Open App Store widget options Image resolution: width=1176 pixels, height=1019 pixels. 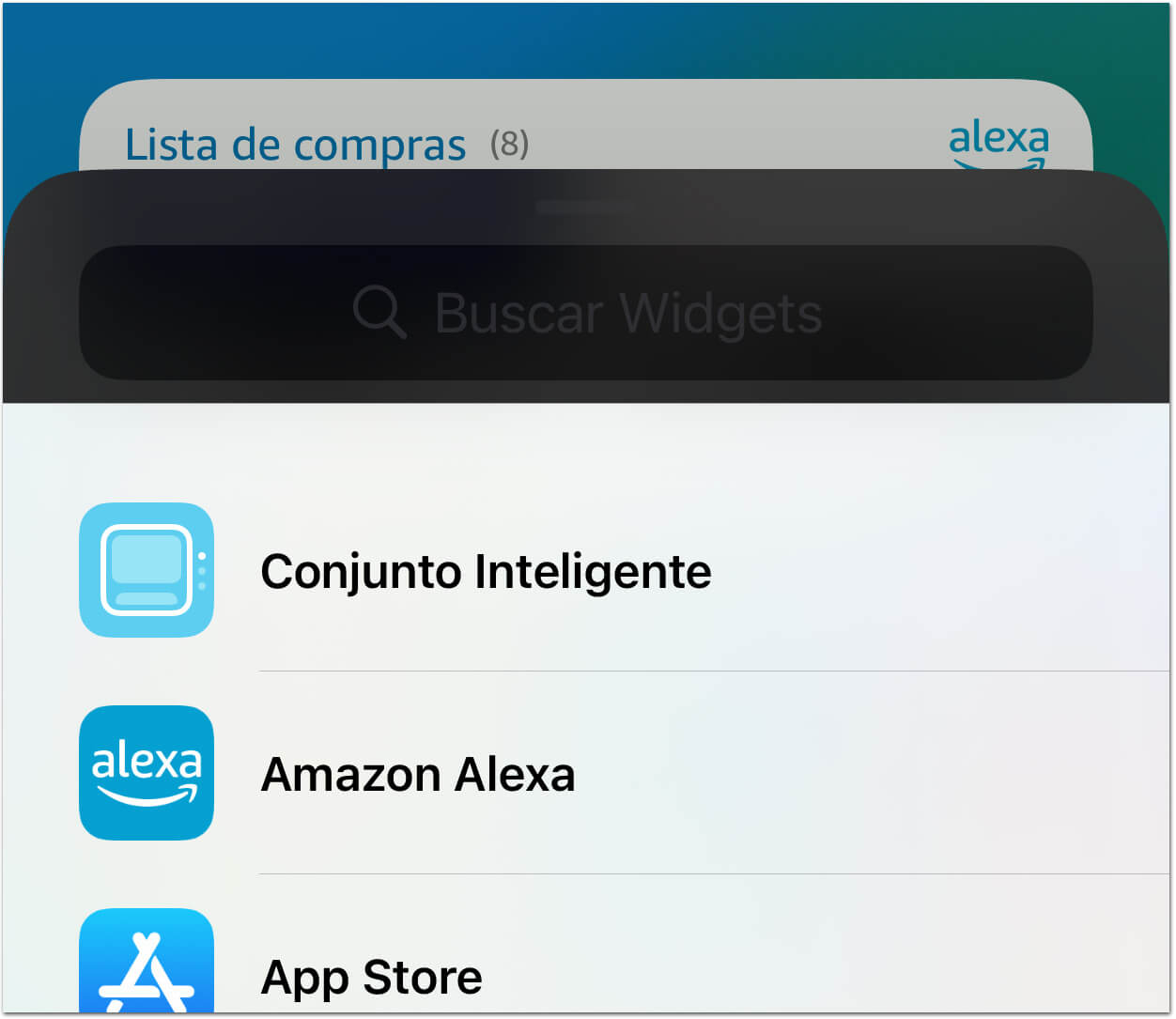point(372,976)
